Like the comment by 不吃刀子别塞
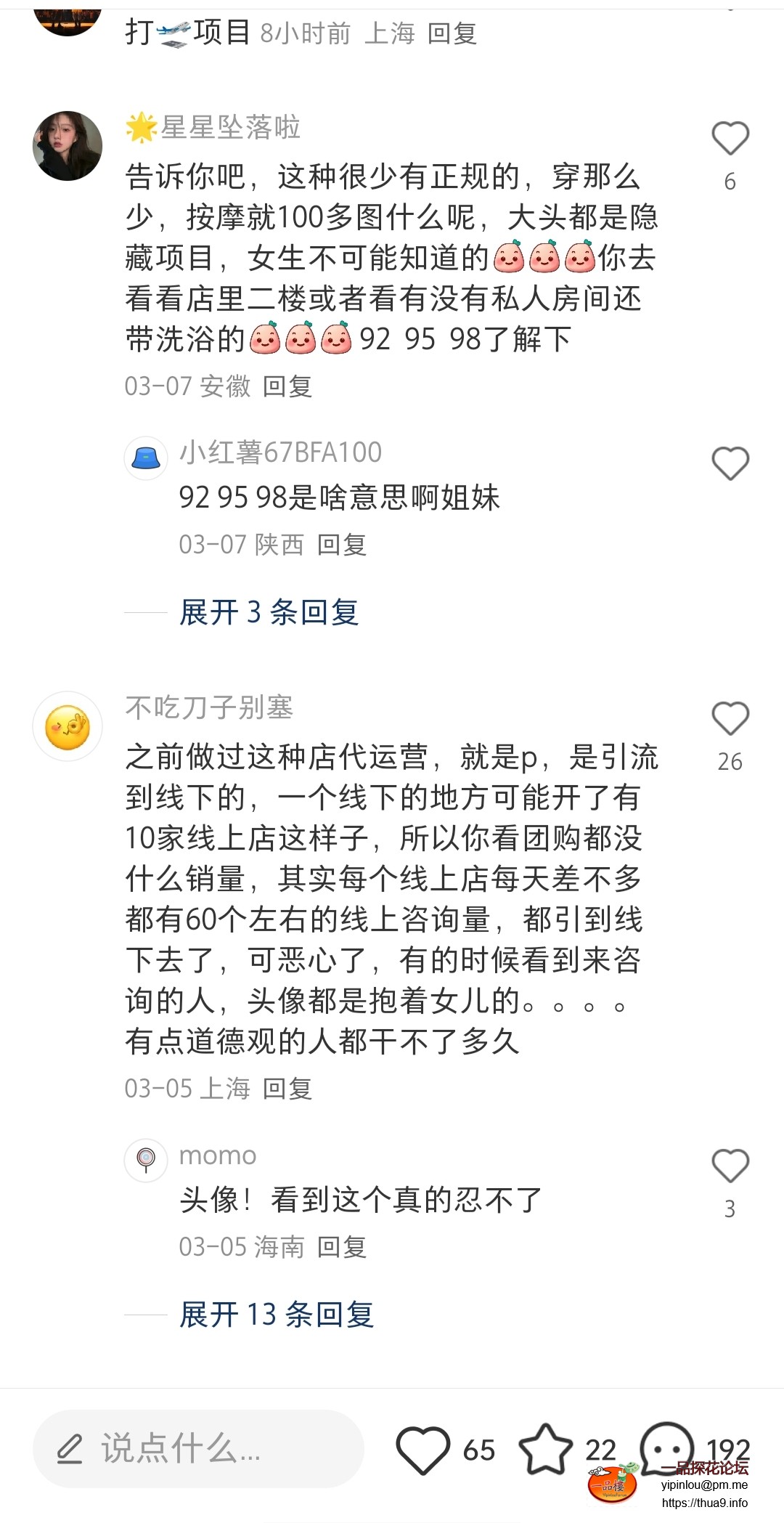 click(730, 718)
